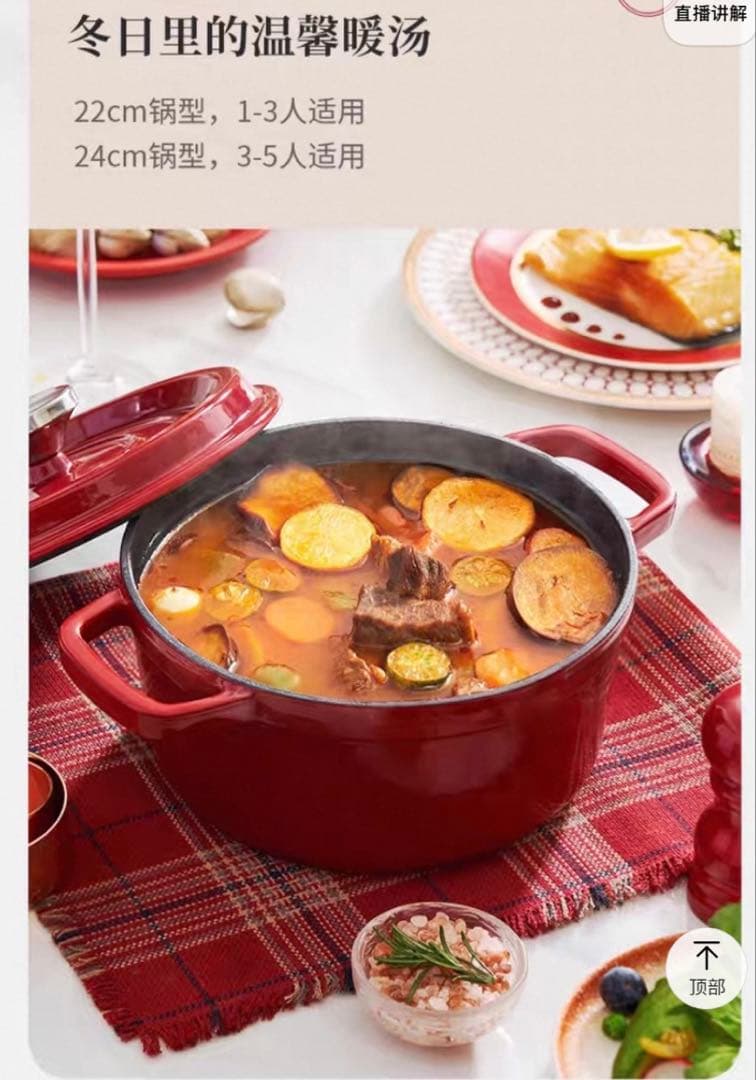Viewport: 756px width, 1080px height.
Task: Open the 直播讲解 live explanation button
Action: click(x=709, y=15)
